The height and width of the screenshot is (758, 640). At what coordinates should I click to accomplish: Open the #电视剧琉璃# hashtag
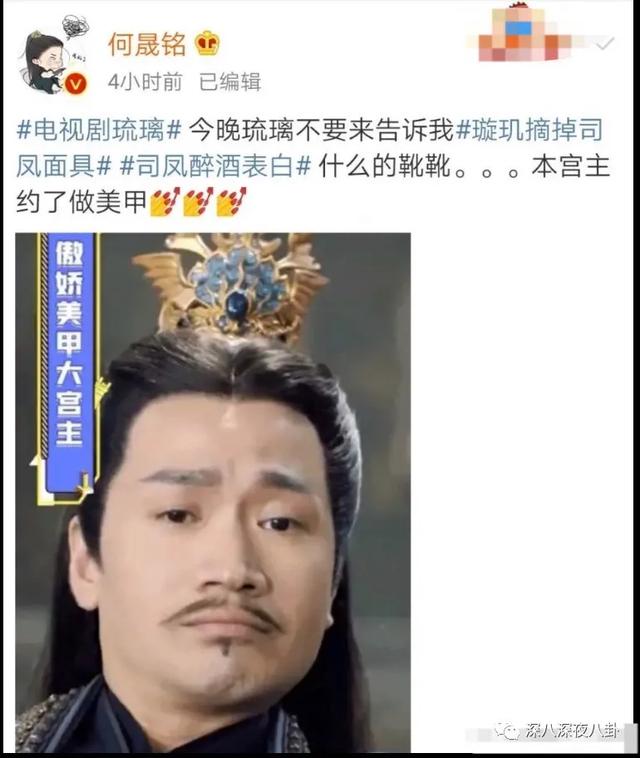pyautogui.click(x=98, y=131)
